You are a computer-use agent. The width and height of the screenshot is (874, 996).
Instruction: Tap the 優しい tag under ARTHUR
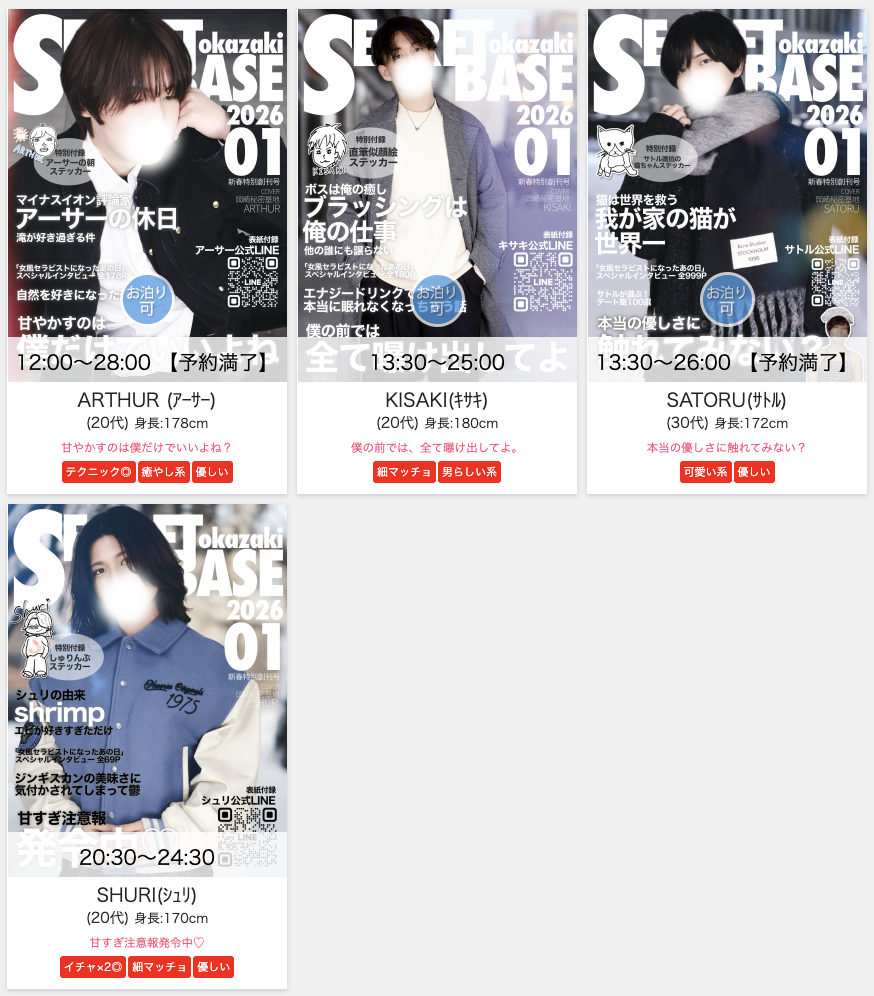click(x=213, y=472)
